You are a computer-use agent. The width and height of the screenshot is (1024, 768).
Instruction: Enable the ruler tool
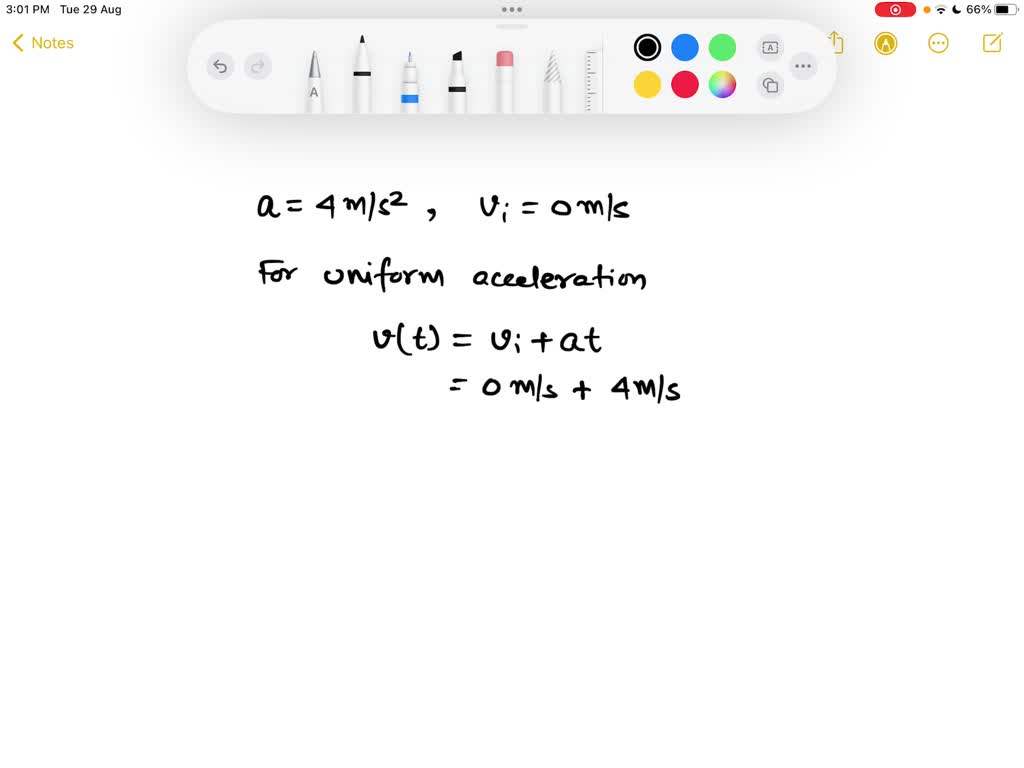coord(594,80)
